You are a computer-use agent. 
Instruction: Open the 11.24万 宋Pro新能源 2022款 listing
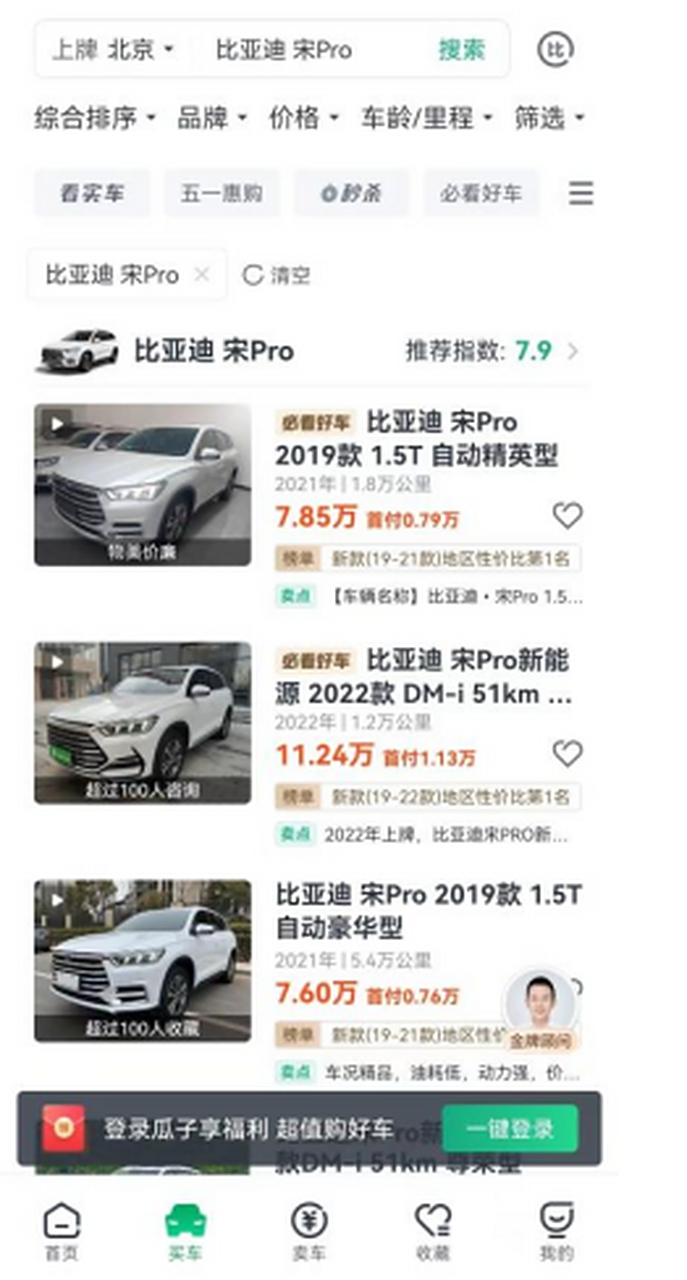[x=424, y=676]
